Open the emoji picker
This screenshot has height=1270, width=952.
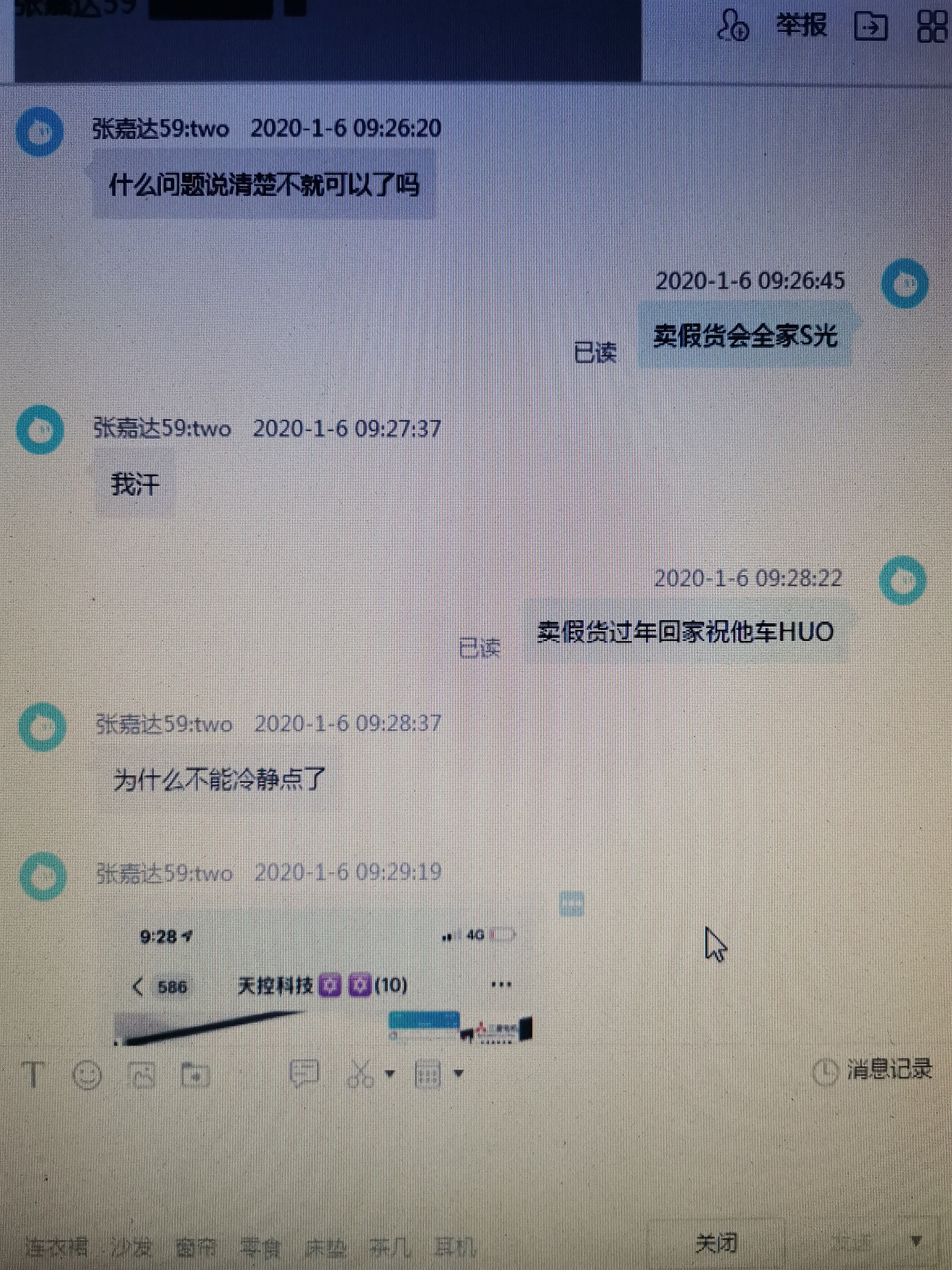click(x=88, y=1075)
